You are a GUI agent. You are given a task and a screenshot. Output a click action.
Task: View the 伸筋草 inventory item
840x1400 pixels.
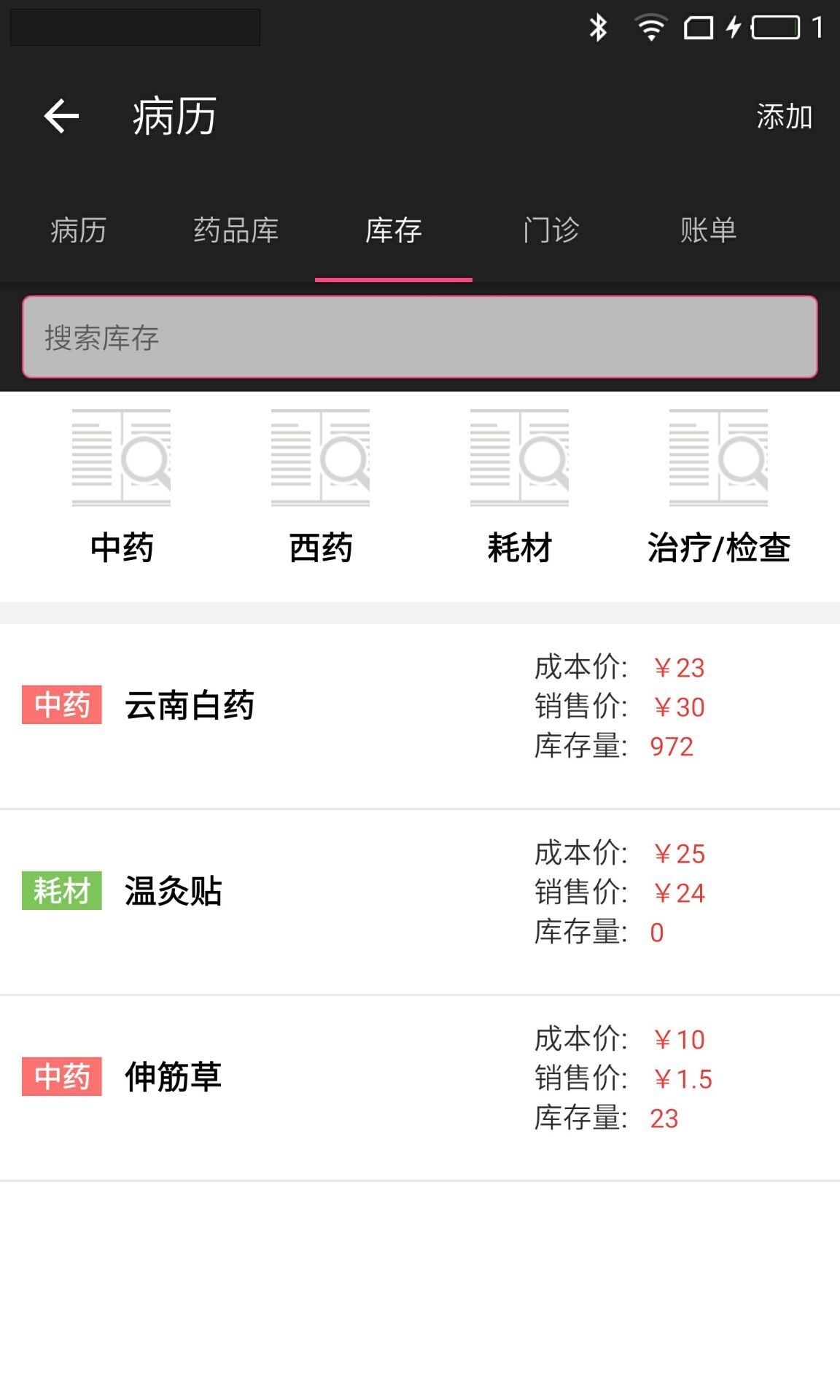point(420,1077)
